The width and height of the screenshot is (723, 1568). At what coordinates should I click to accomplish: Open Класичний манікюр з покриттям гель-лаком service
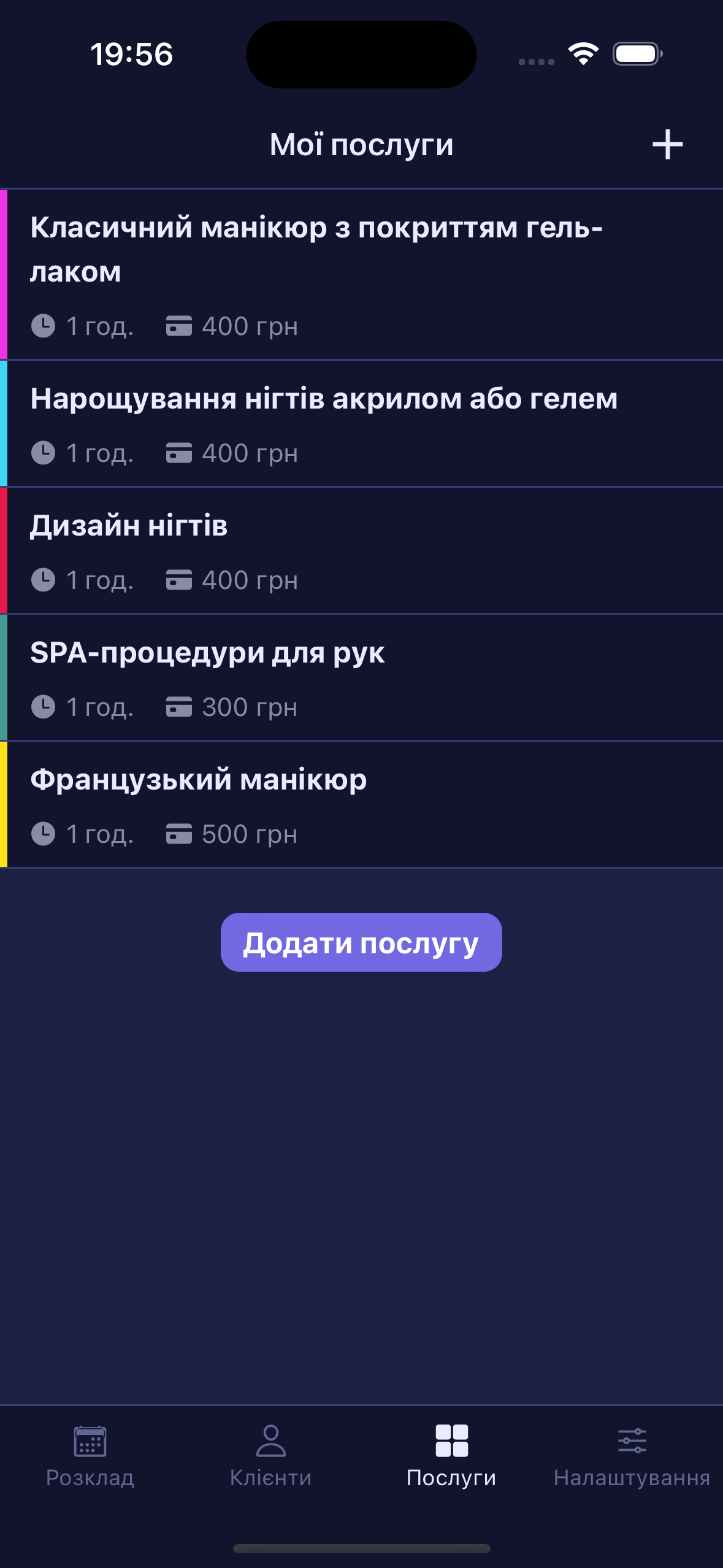[362, 274]
